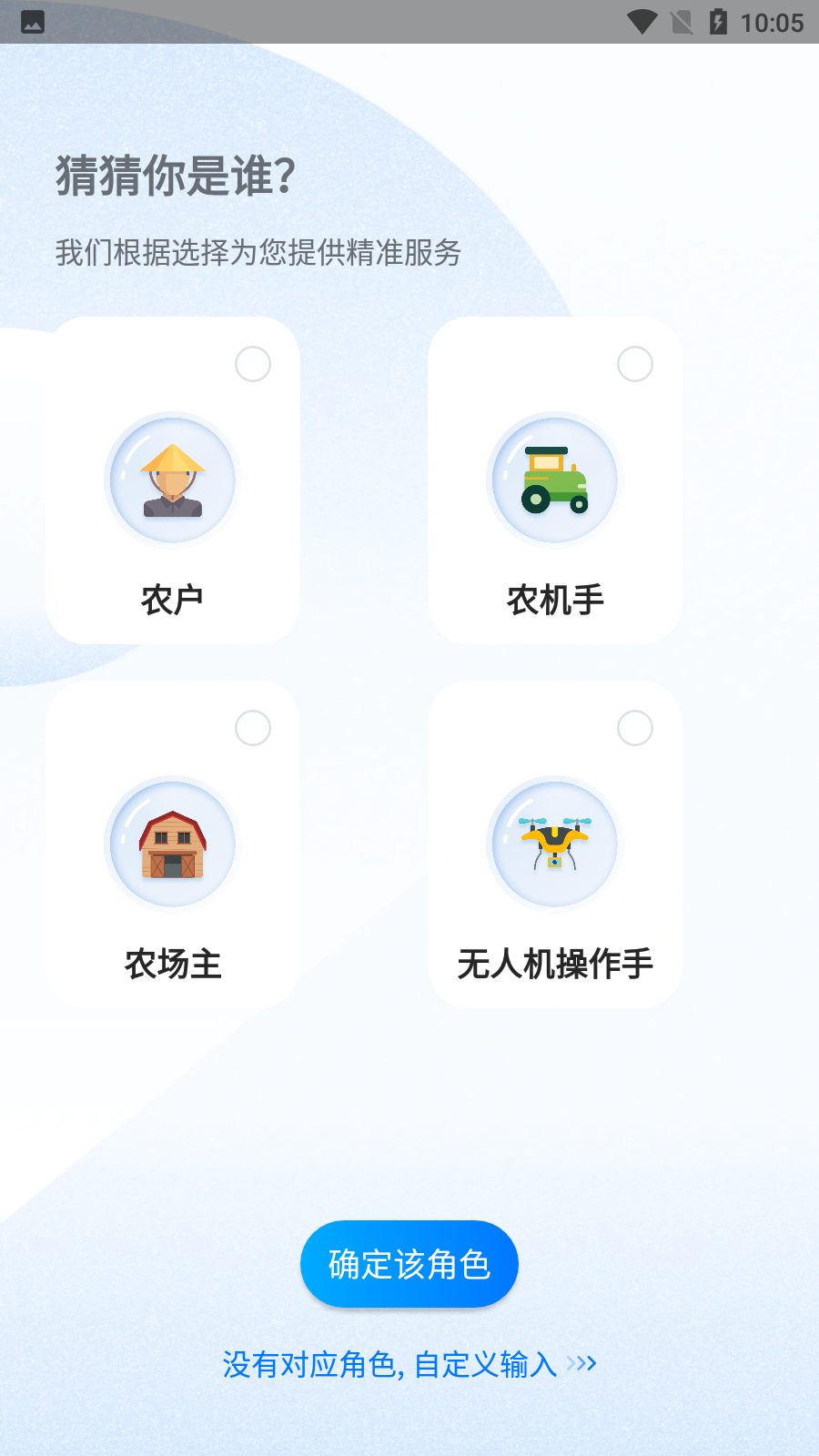Click the yellow drone icon for 无人机操作手

coord(554,844)
